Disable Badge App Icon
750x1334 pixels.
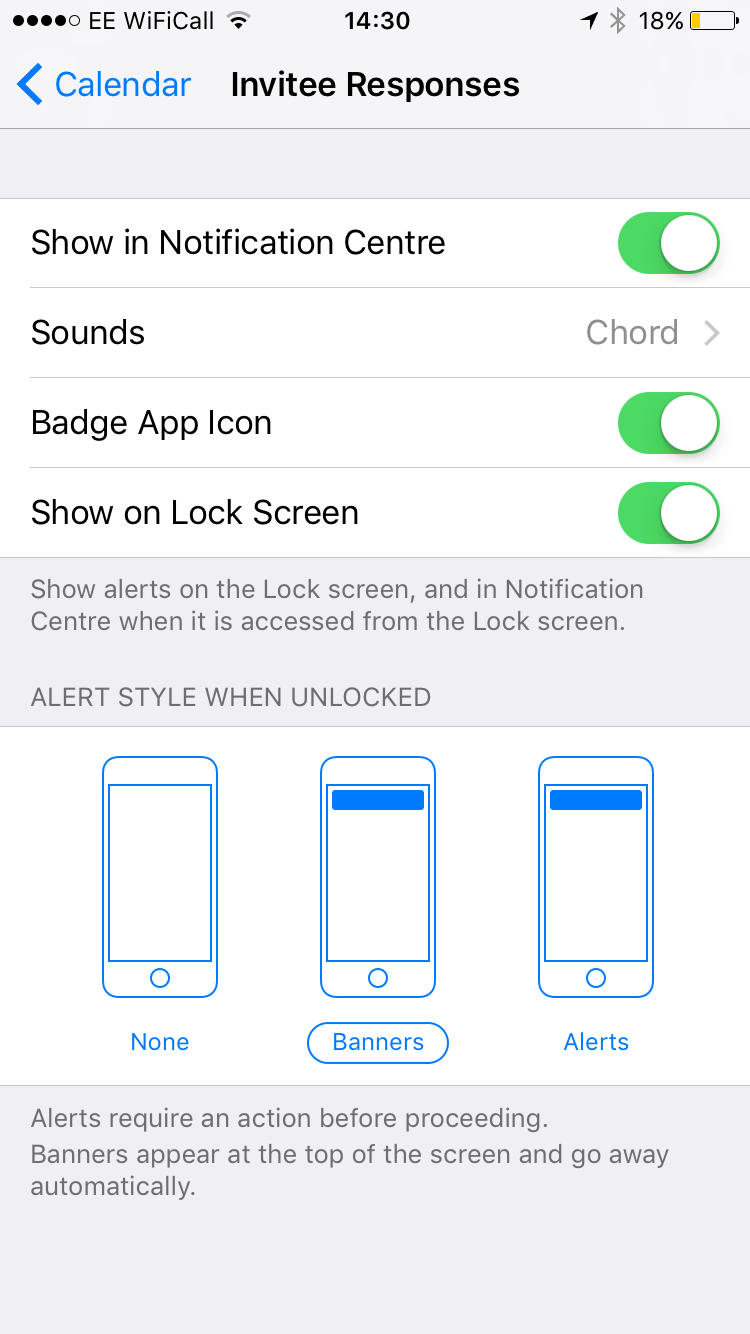point(668,423)
